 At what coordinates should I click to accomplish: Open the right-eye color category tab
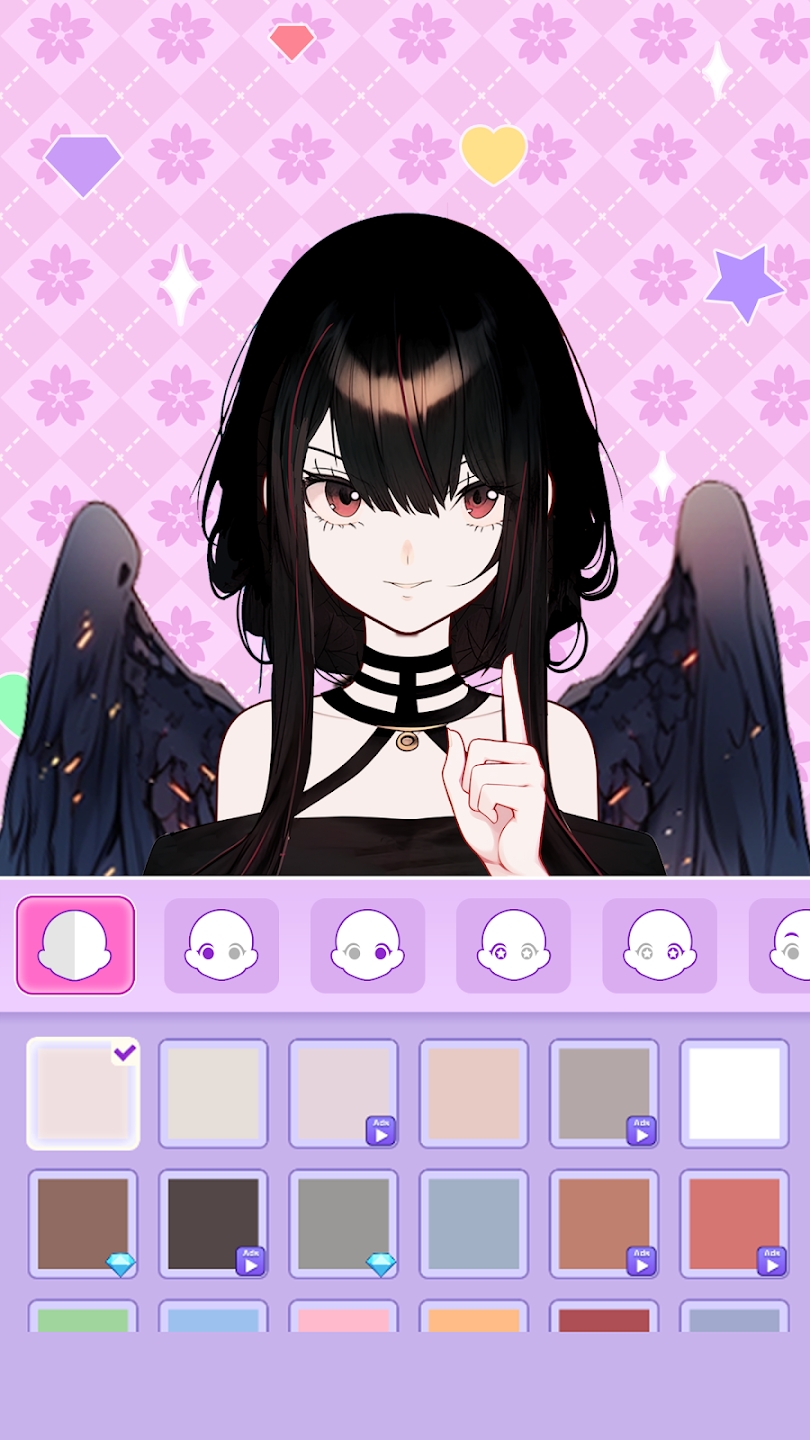coord(367,945)
